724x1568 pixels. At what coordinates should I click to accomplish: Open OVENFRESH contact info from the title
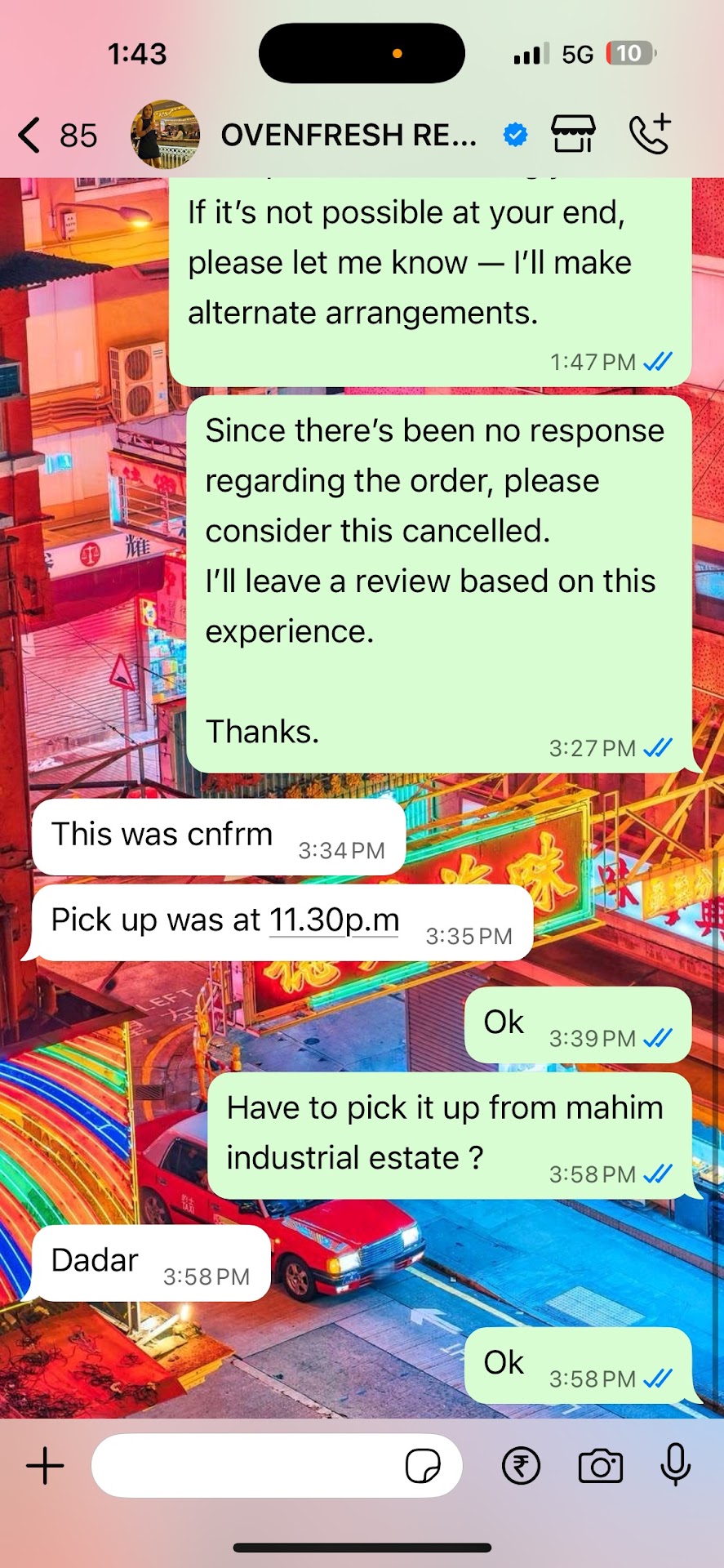pyautogui.click(x=349, y=135)
